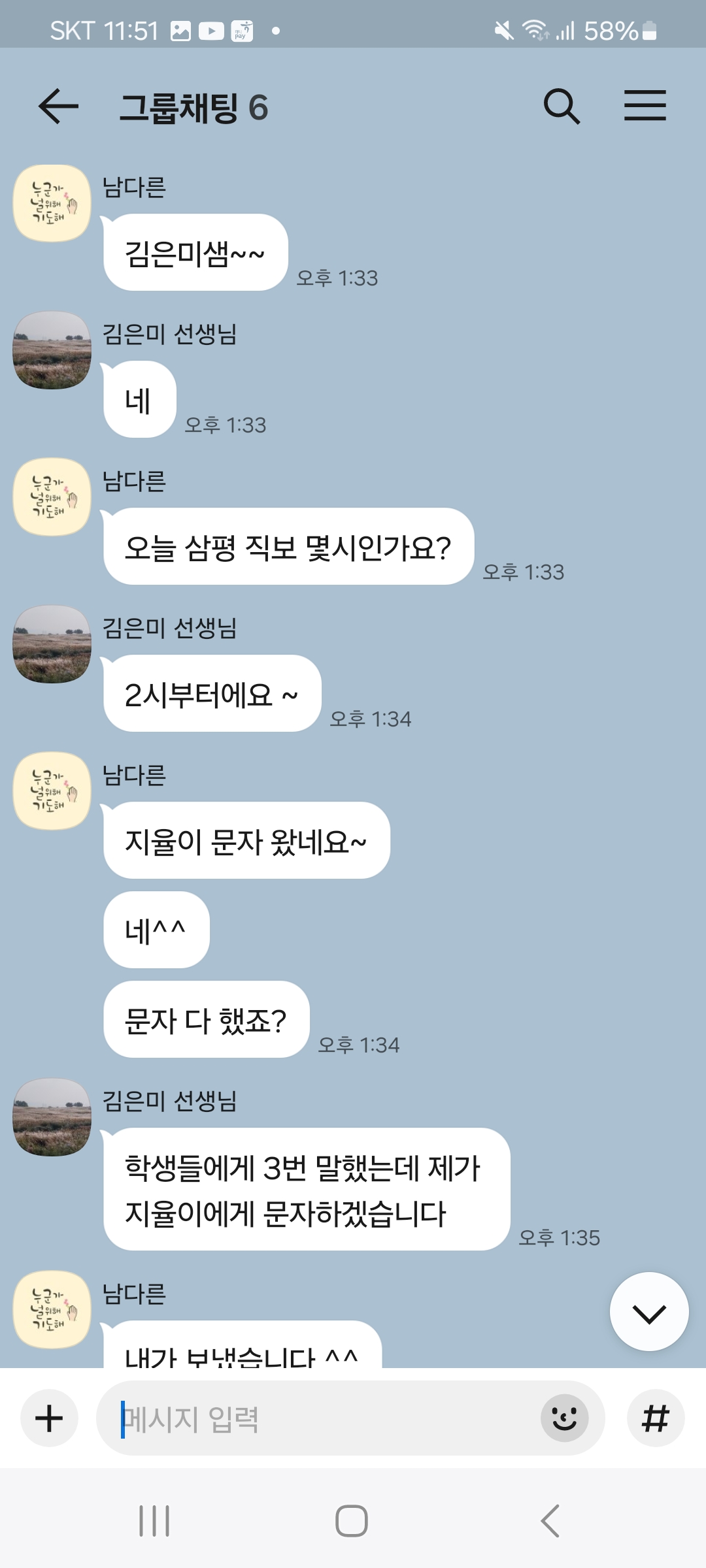The height and width of the screenshot is (1568, 706).
Task: Open recent apps from the navigation bar
Action: [155, 1521]
